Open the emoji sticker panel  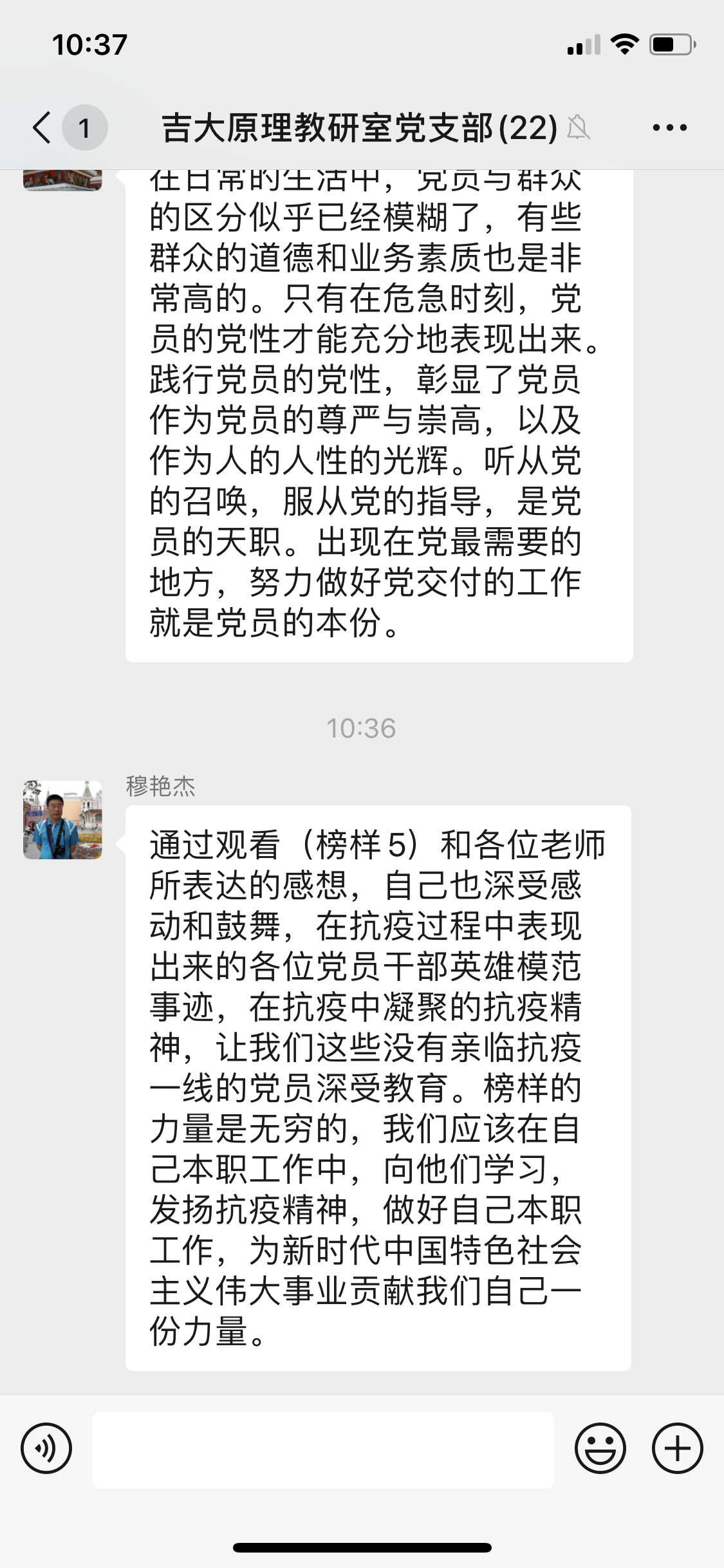coord(600,1448)
